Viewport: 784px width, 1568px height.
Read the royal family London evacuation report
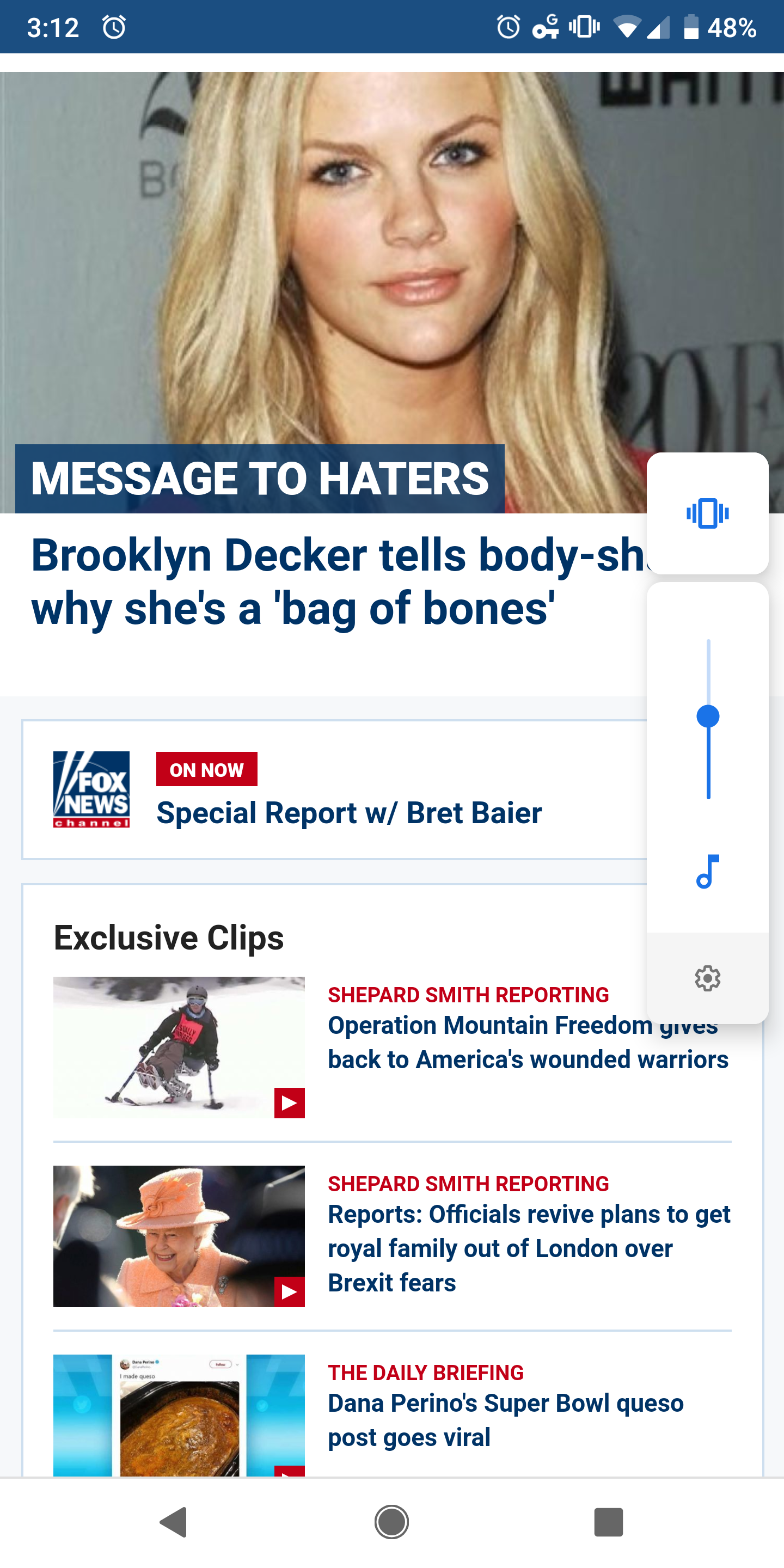pos(529,1248)
